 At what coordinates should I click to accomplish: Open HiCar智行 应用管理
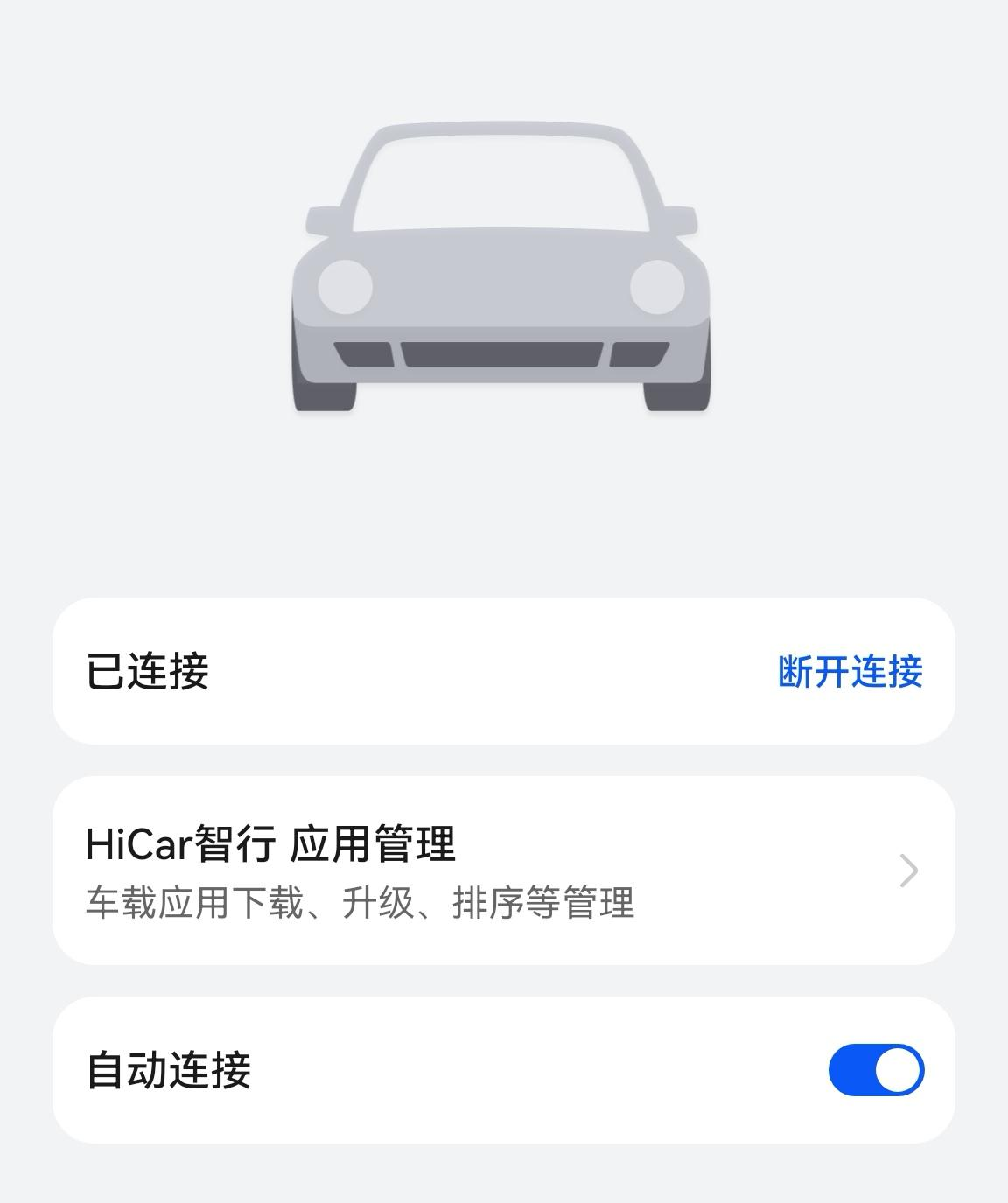(x=503, y=871)
